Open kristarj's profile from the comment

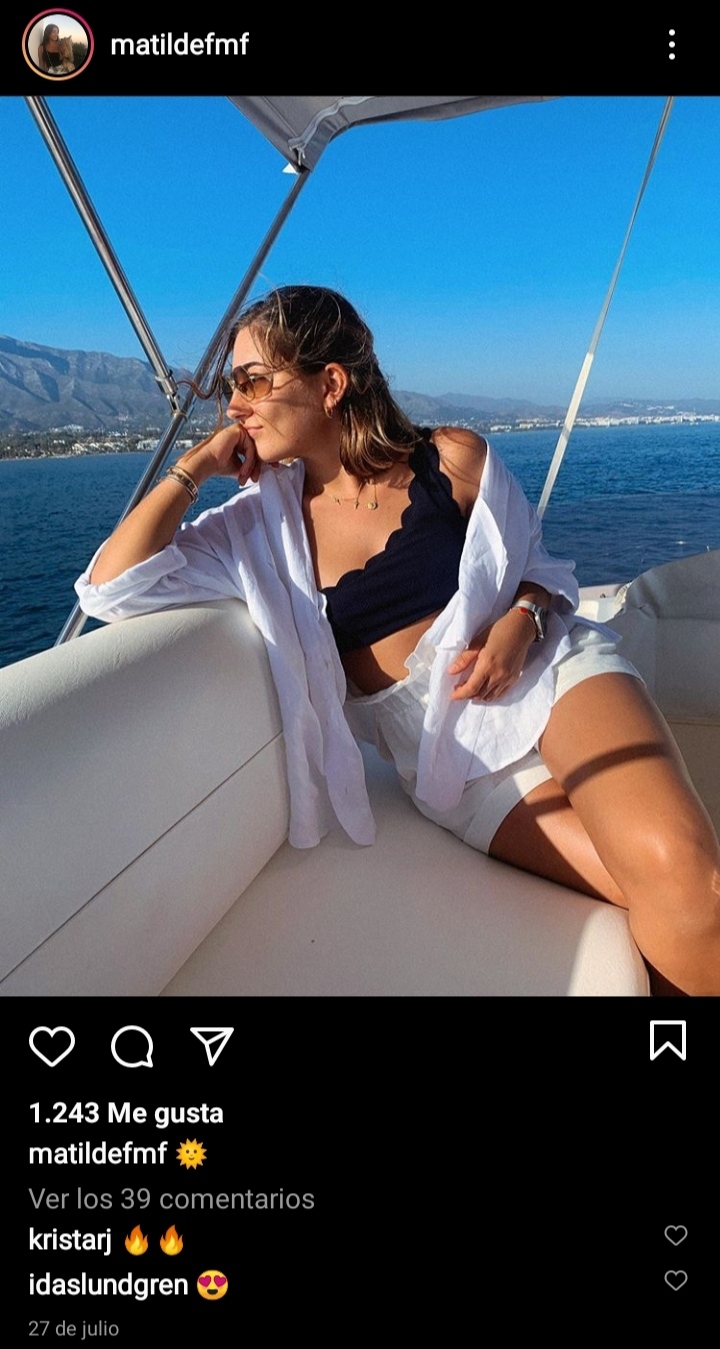point(70,1240)
